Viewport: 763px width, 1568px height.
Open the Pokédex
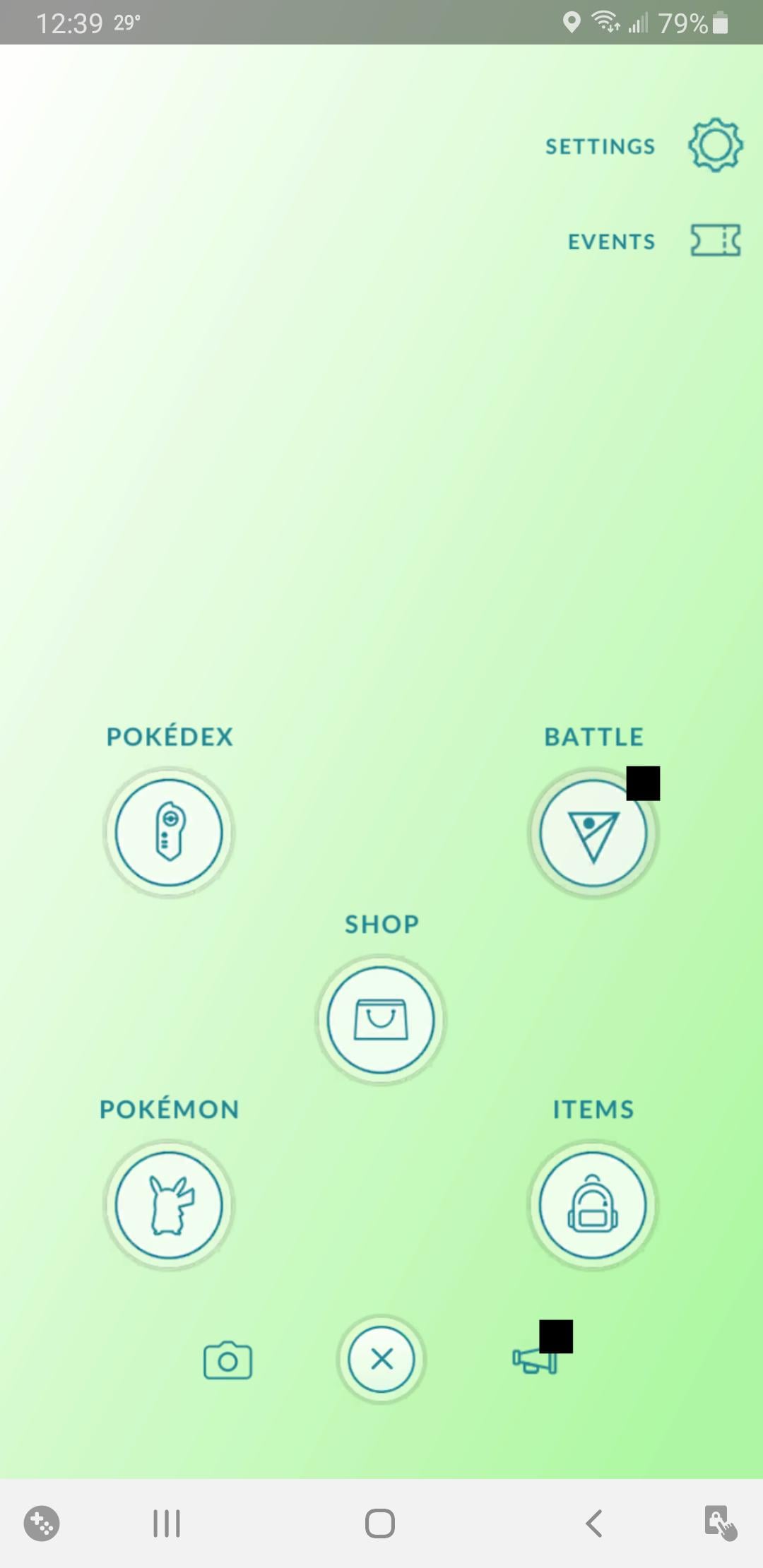pos(169,833)
